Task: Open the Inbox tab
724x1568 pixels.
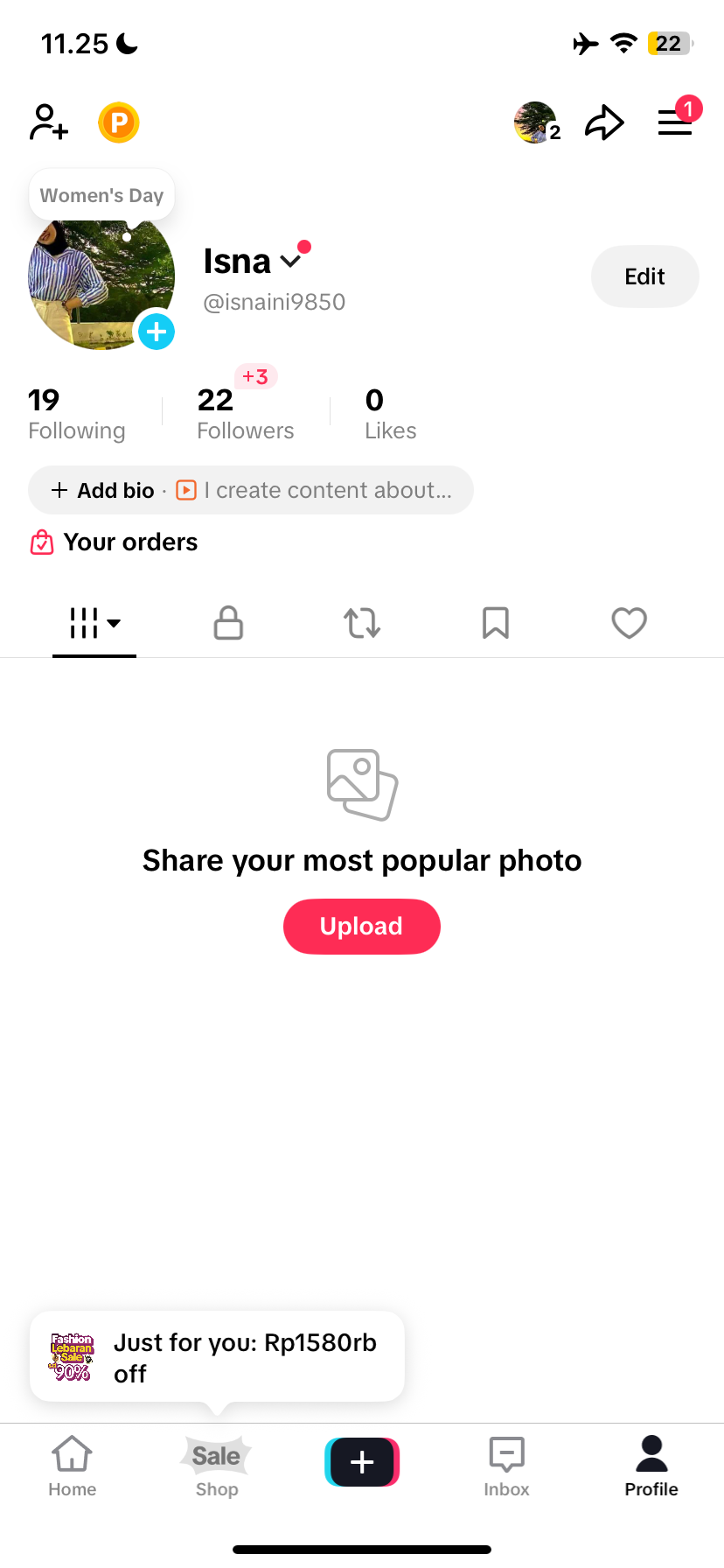Action: pyautogui.click(x=506, y=1466)
